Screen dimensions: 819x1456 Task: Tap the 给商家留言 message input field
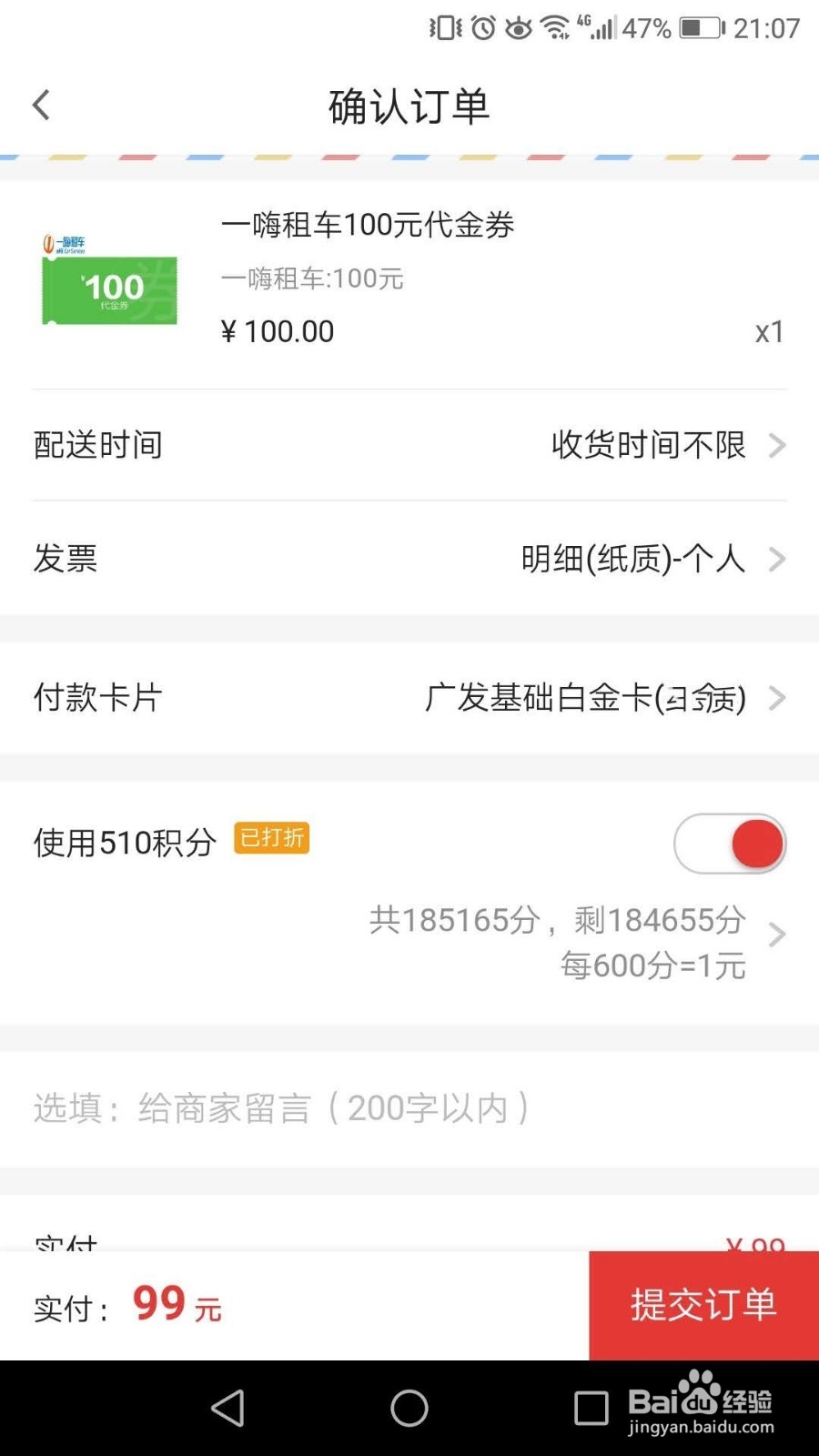coord(284,1107)
